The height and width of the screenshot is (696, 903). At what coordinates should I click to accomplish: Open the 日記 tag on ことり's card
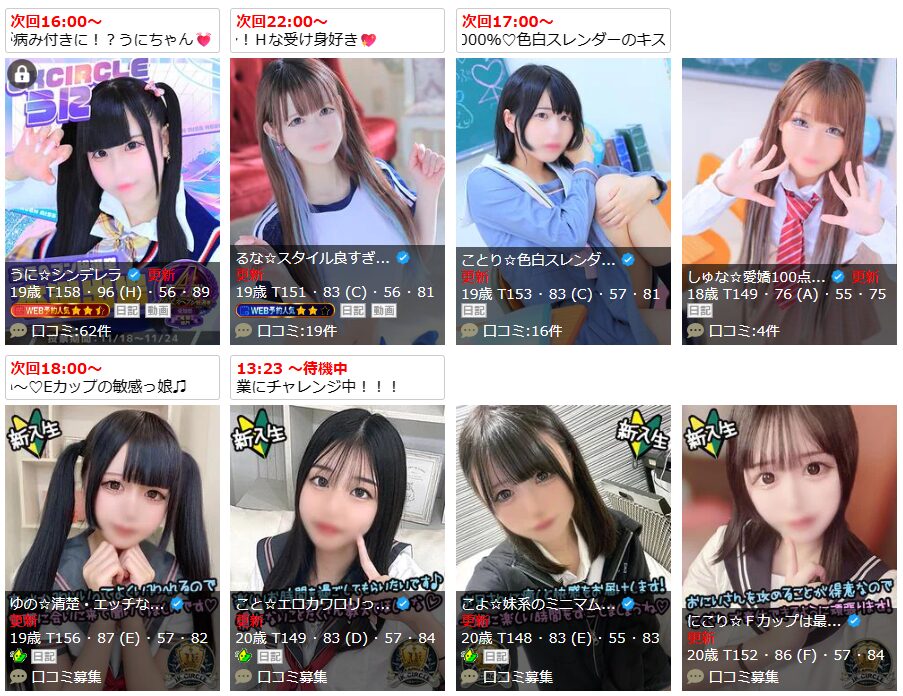point(473,311)
